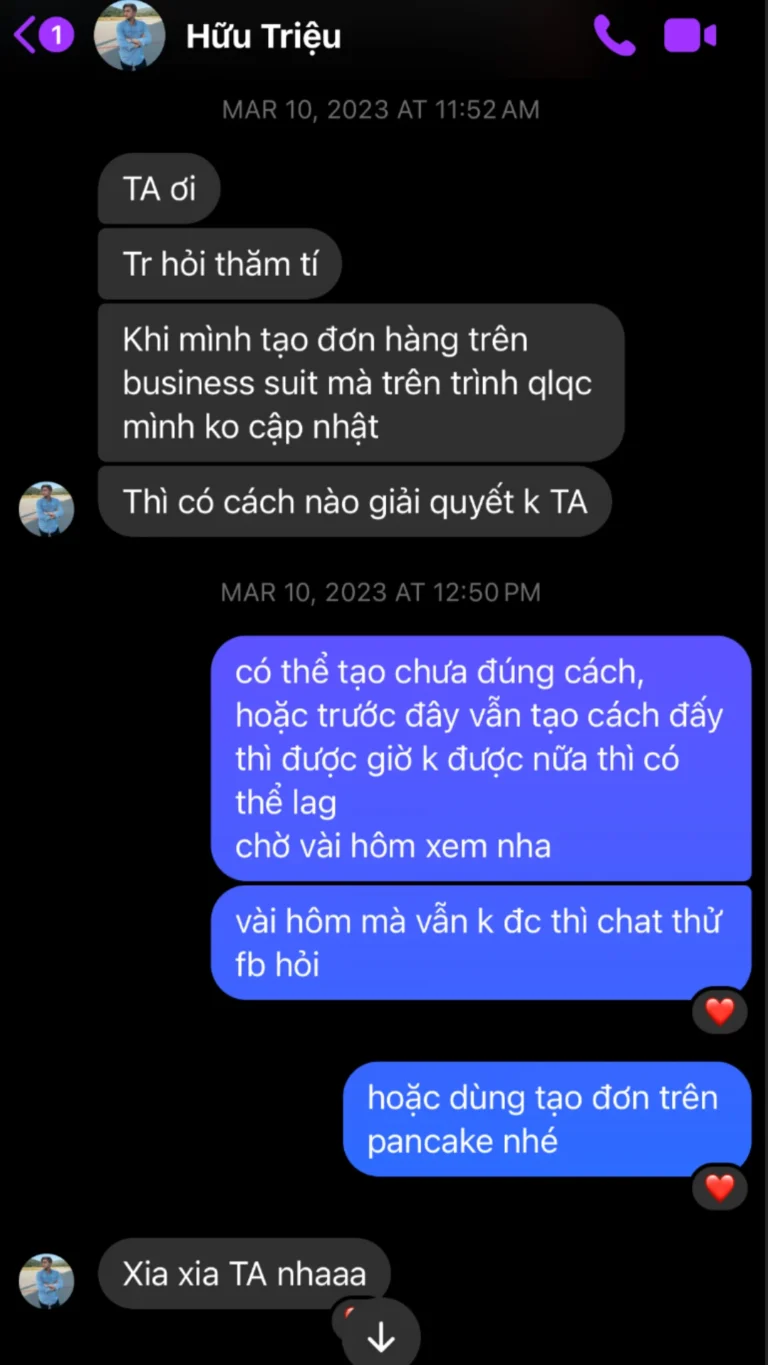This screenshot has height=1365, width=768.
Task: View the heart reaction on the 'fb hỏi' message
Action: tap(719, 1012)
